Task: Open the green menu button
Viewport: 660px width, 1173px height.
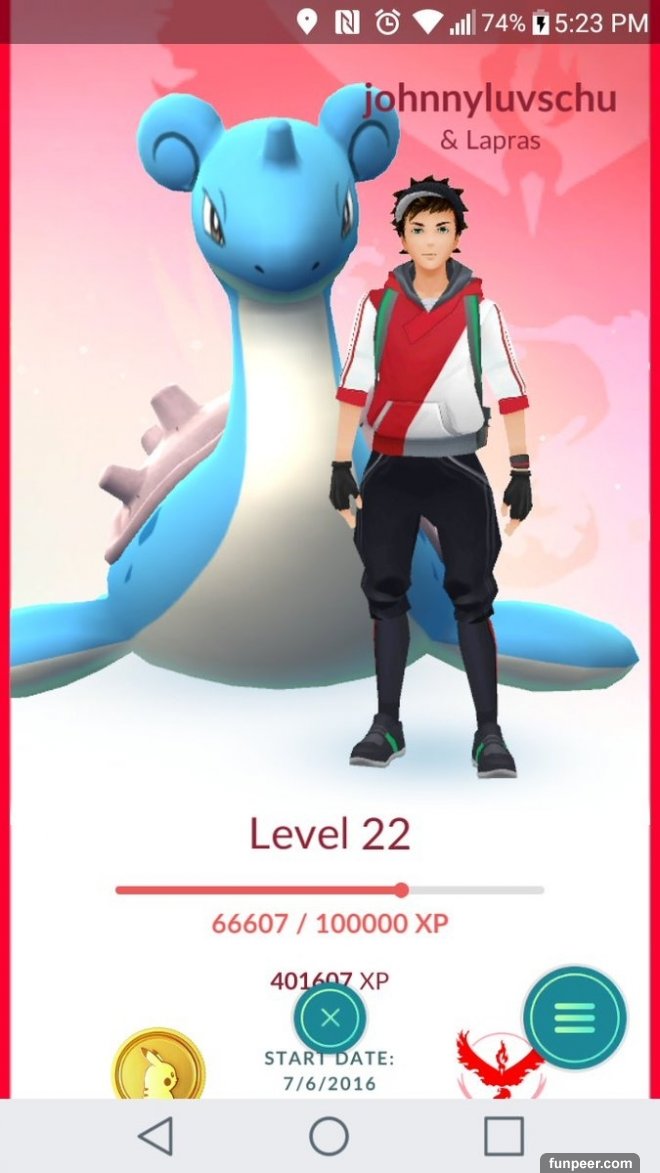Action: (x=575, y=1018)
